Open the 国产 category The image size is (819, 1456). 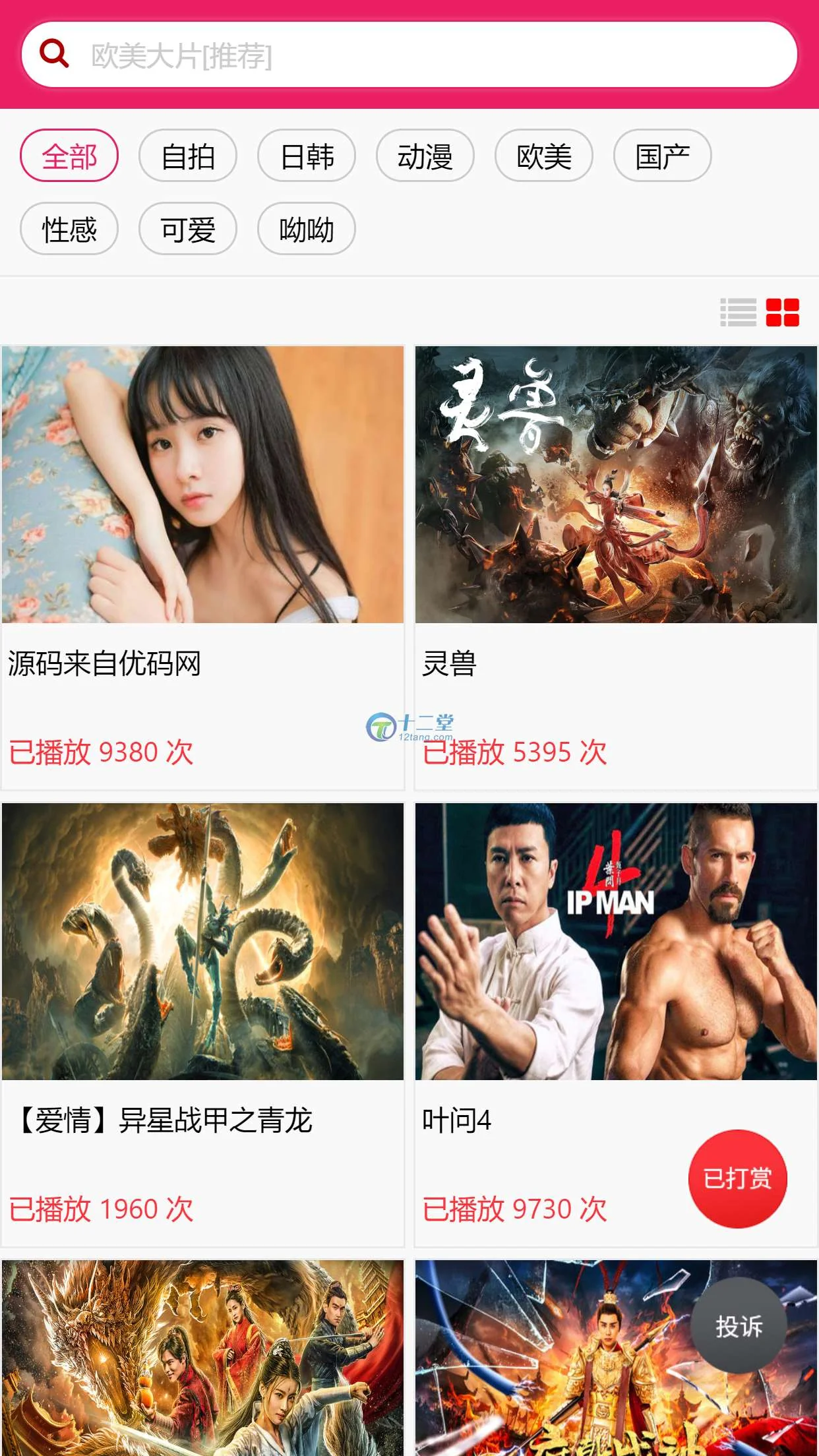point(663,156)
